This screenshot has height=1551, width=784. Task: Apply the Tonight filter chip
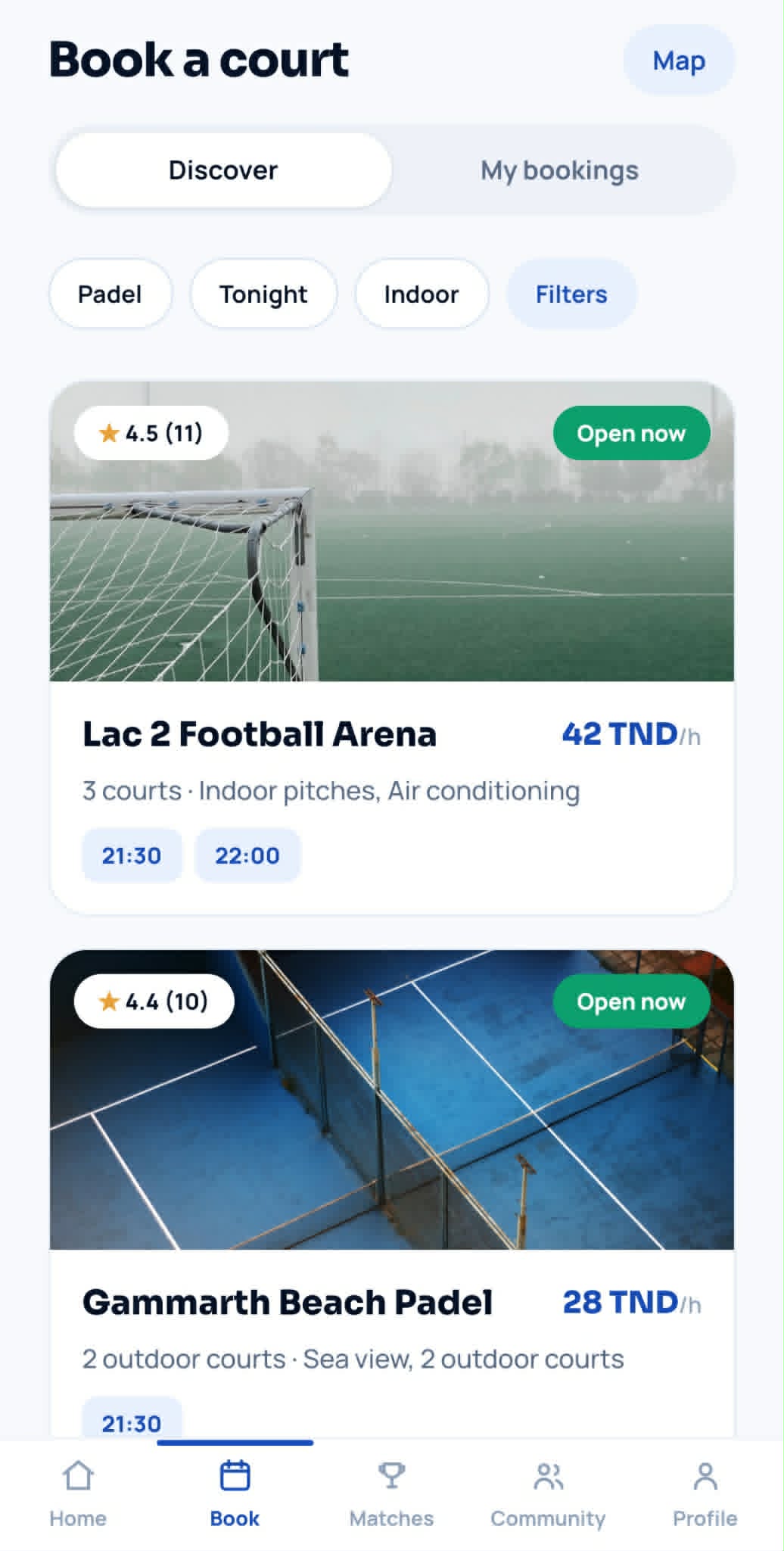[x=263, y=294]
